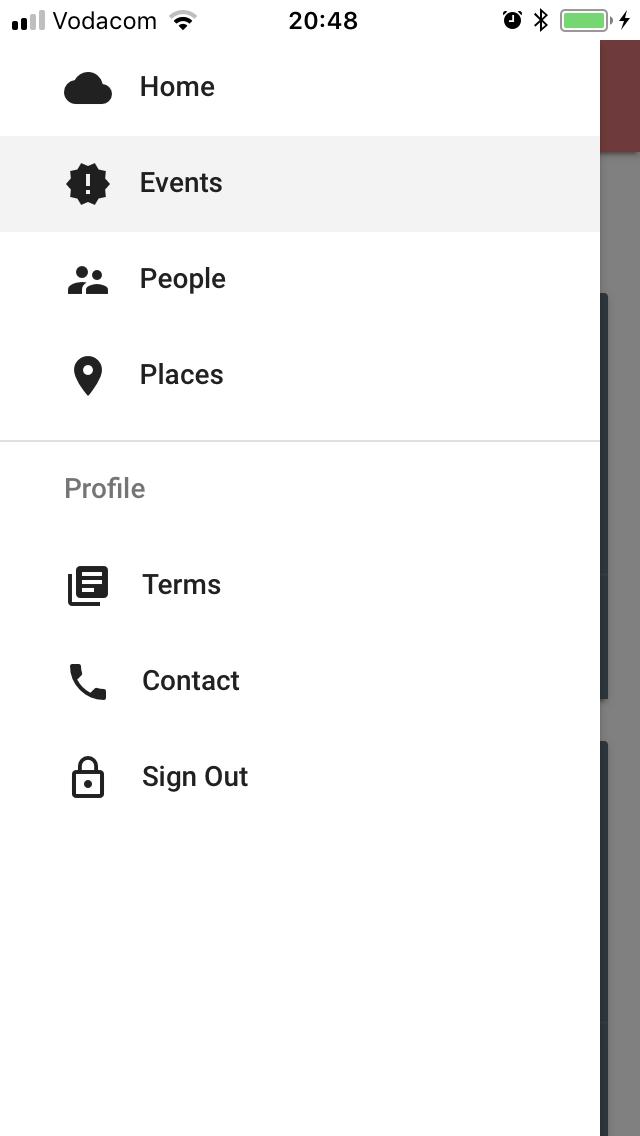The width and height of the screenshot is (640, 1136).
Task: View the Terms page
Action: 181,585
